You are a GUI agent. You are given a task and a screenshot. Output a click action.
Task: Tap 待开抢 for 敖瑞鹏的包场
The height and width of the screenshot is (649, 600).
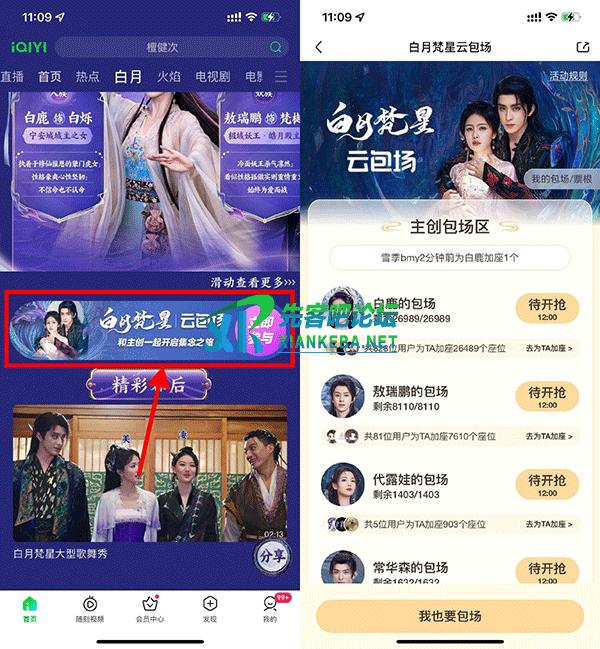pos(547,399)
